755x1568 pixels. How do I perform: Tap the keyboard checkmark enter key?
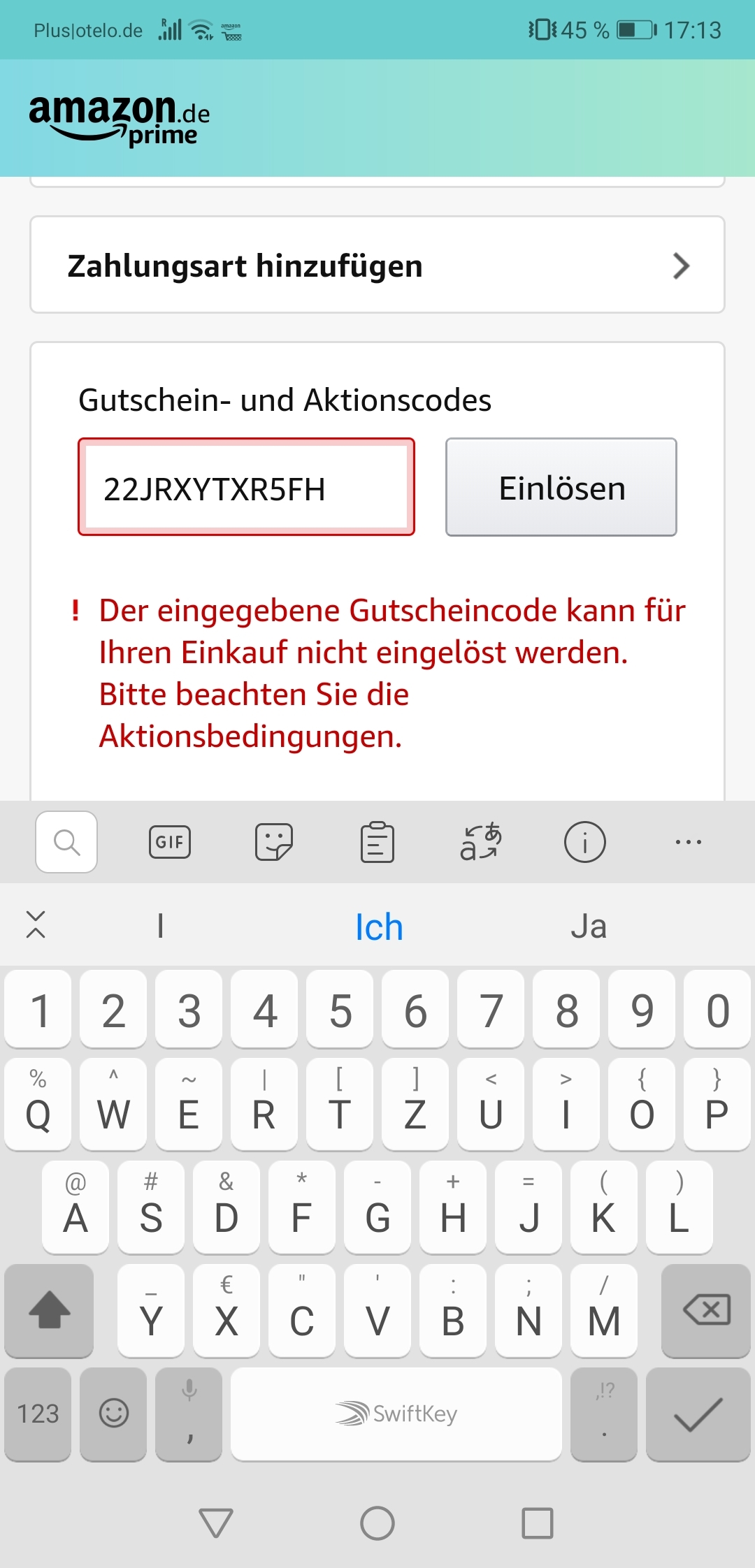pyautogui.click(x=698, y=1414)
